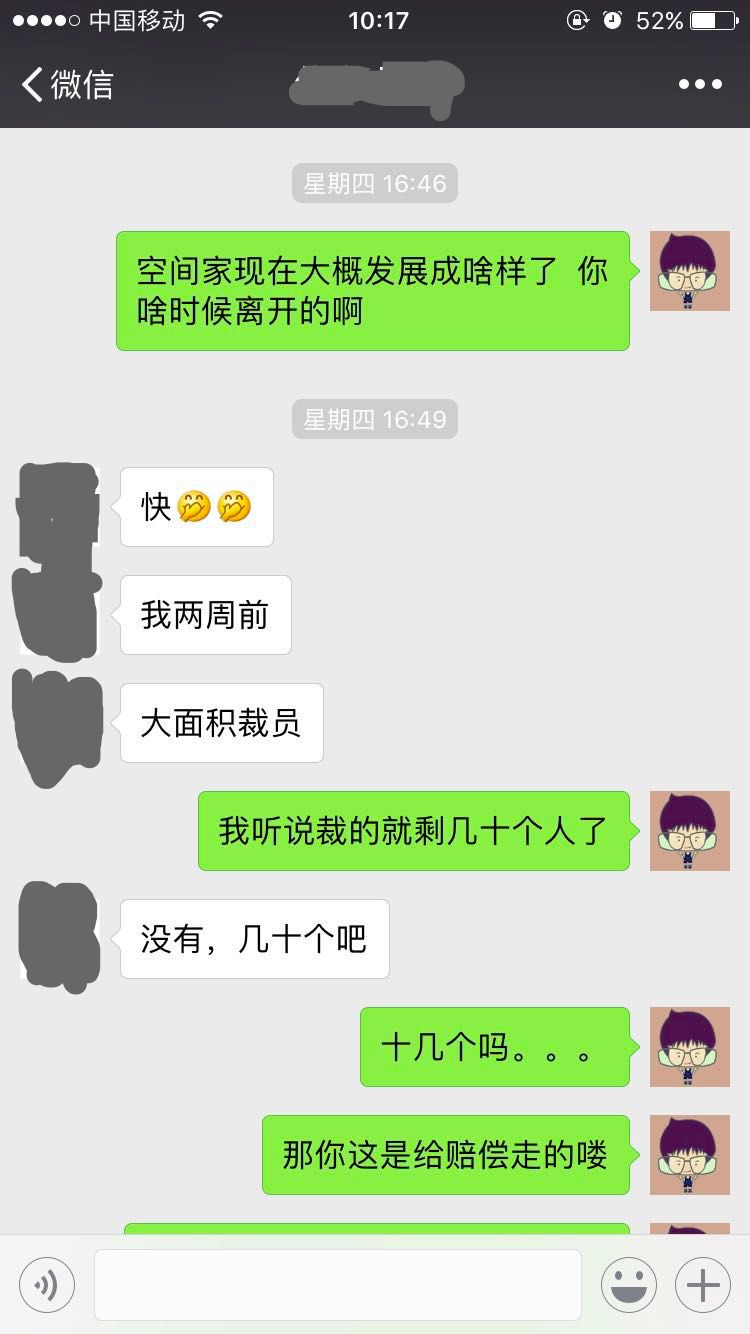Open the emoji sticker panel
750x1334 pixels.
point(628,1284)
